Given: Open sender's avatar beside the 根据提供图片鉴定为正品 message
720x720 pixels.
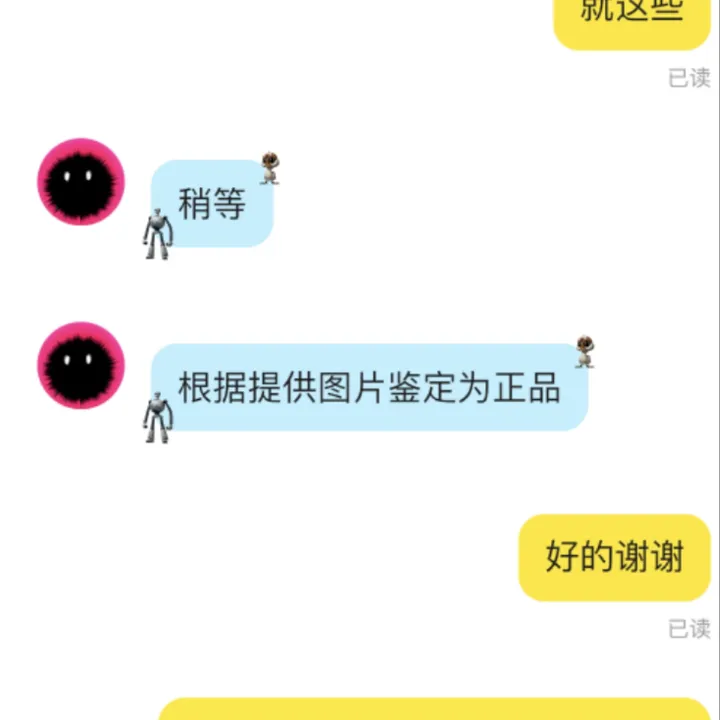Looking at the screenshot, I should pos(81,365).
